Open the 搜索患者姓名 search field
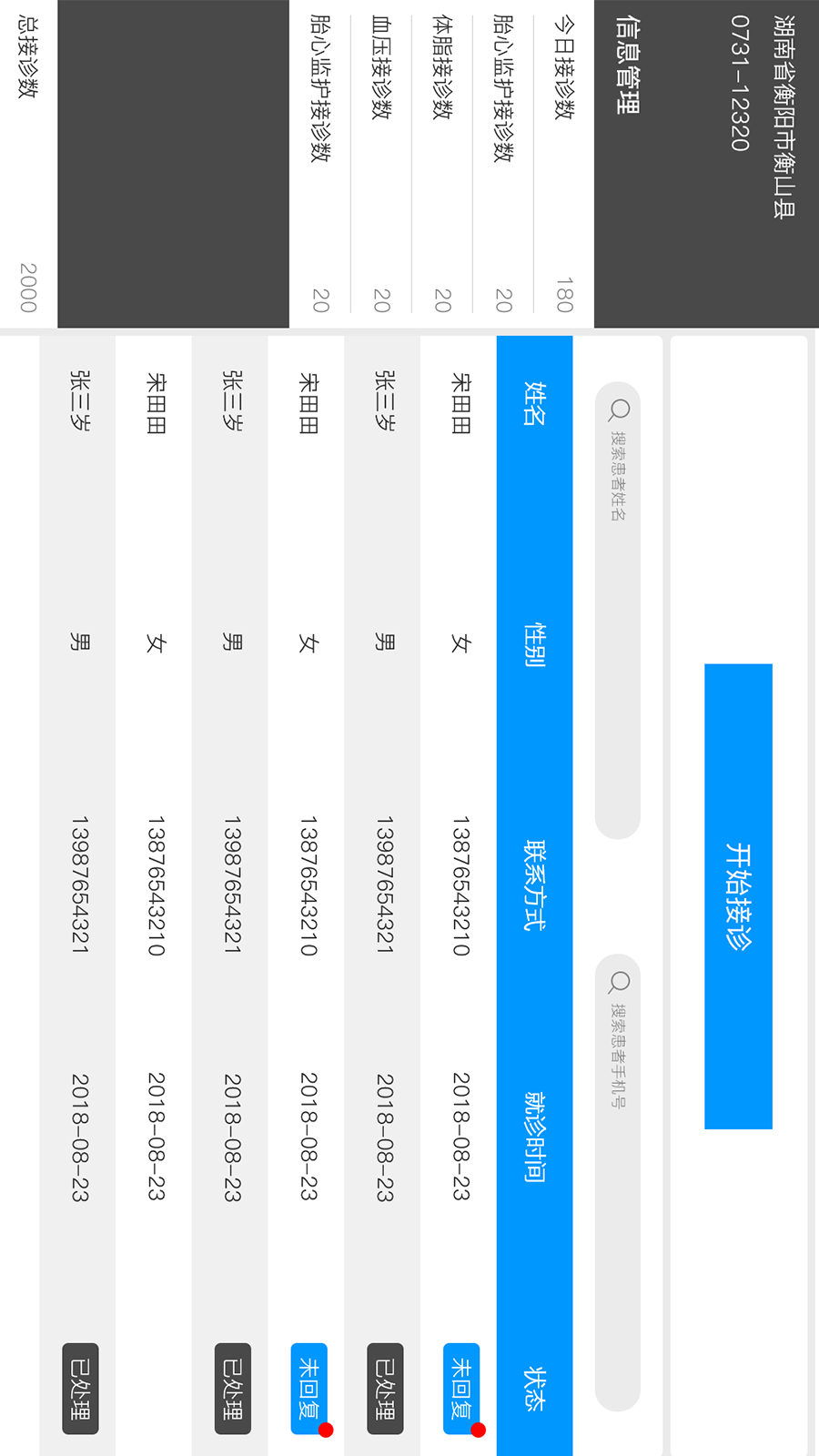 [x=618, y=610]
